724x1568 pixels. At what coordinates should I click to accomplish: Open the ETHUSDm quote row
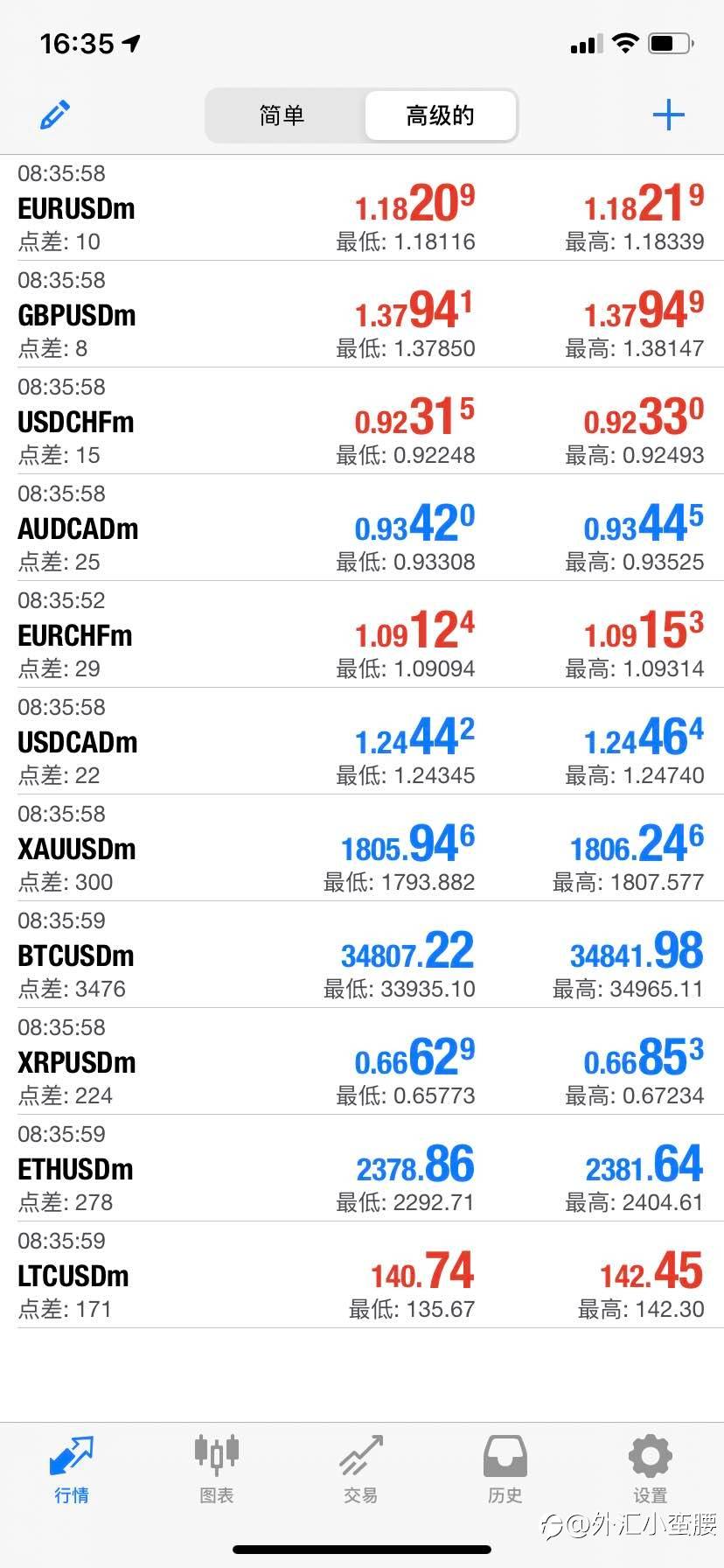coord(76,1170)
